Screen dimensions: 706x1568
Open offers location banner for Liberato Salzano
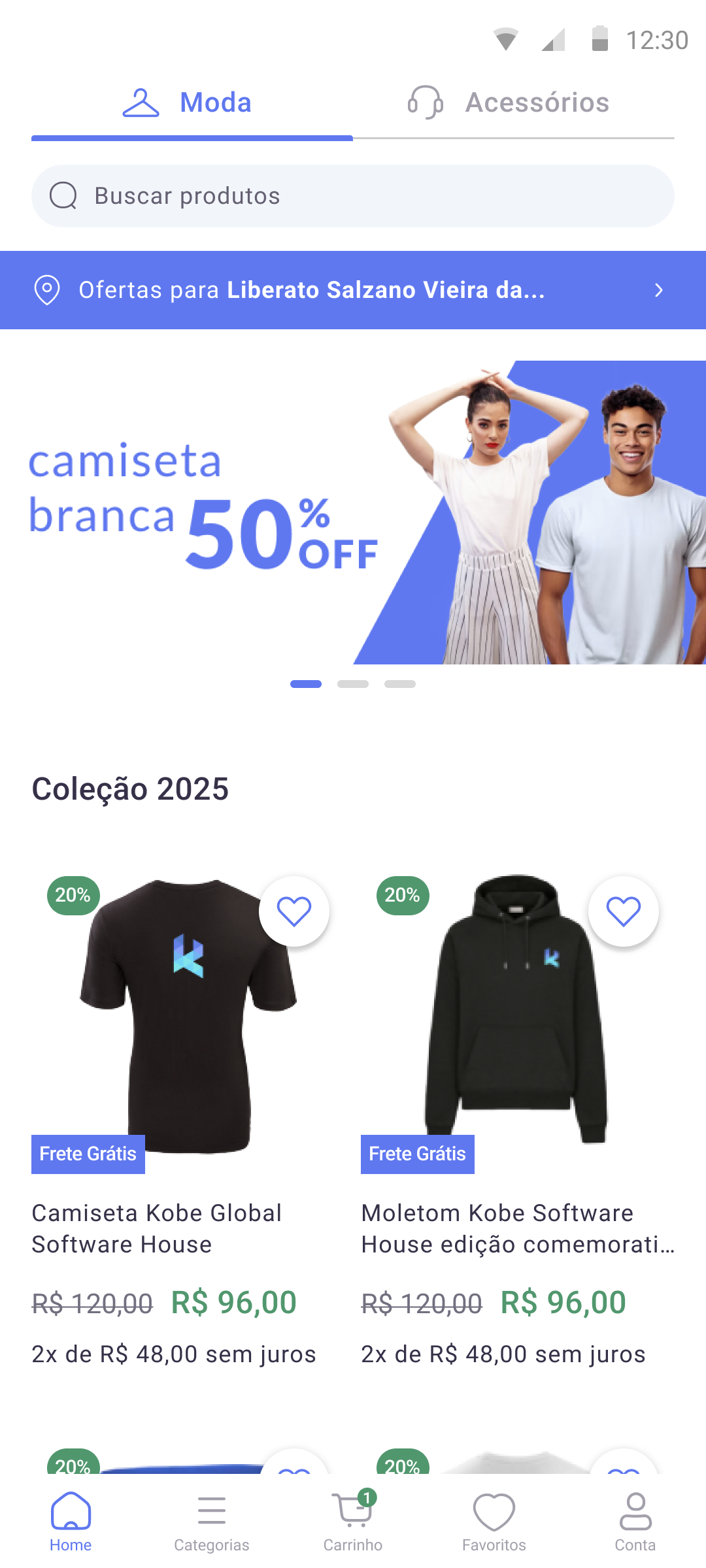pos(353,290)
